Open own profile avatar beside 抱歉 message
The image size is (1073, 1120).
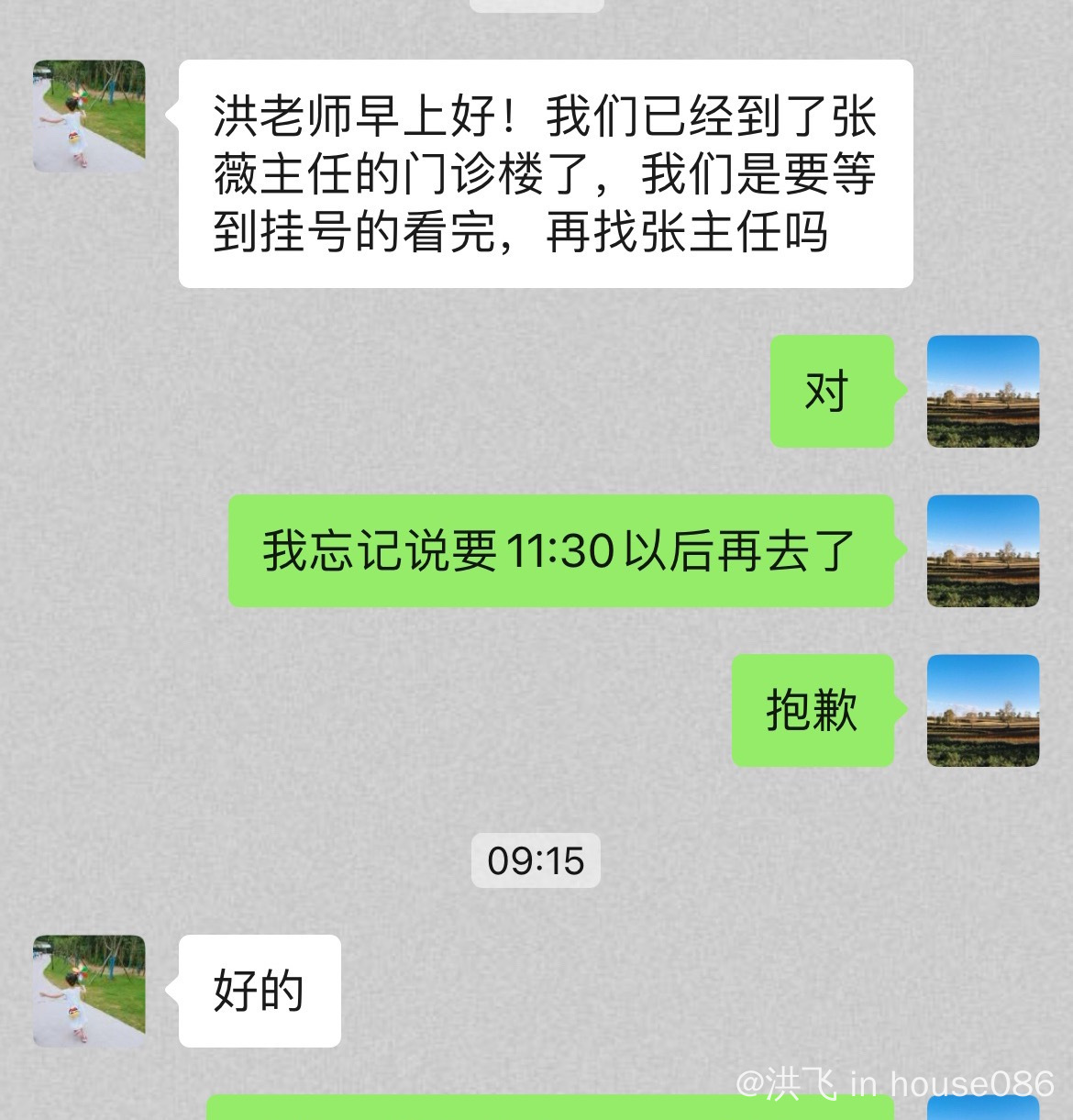[982, 711]
